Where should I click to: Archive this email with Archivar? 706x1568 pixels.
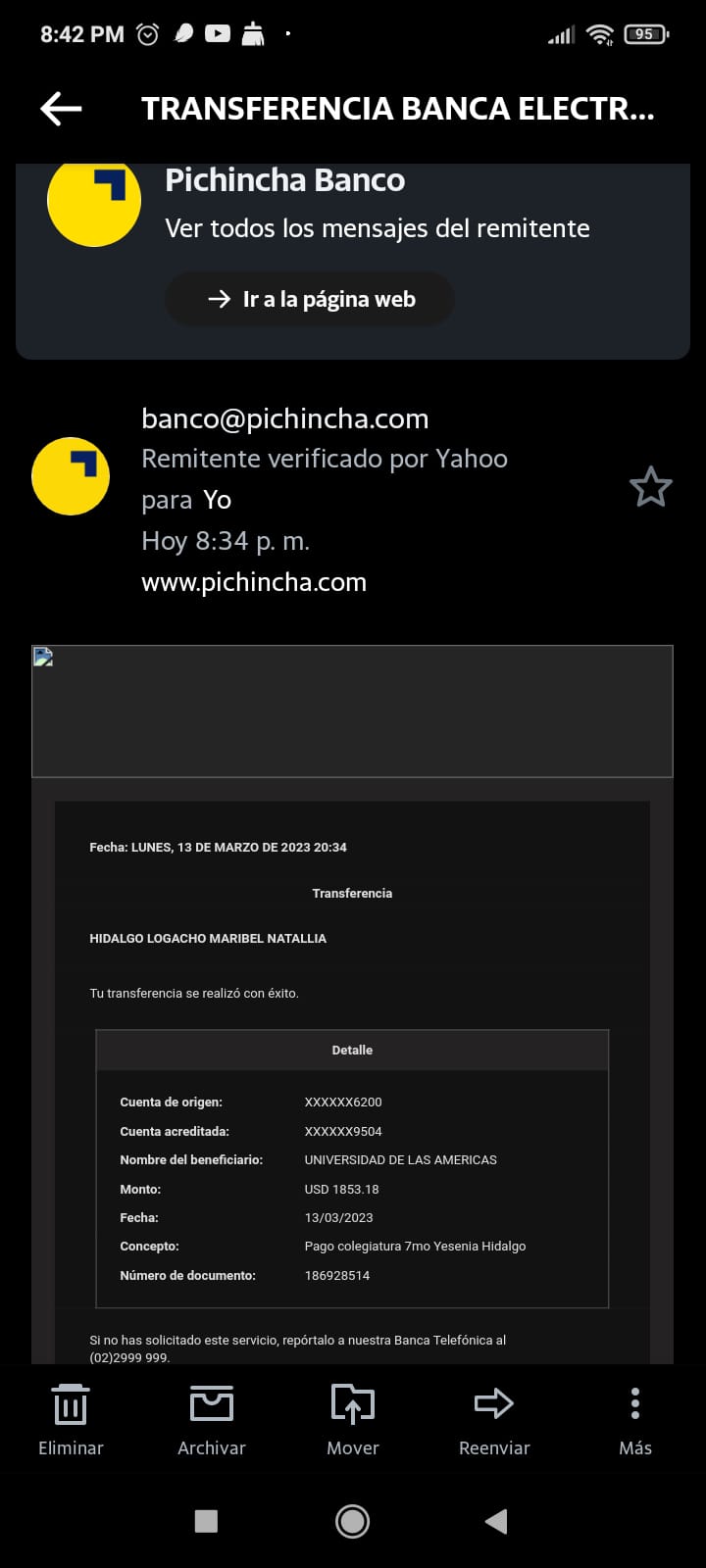pyautogui.click(x=212, y=1419)
